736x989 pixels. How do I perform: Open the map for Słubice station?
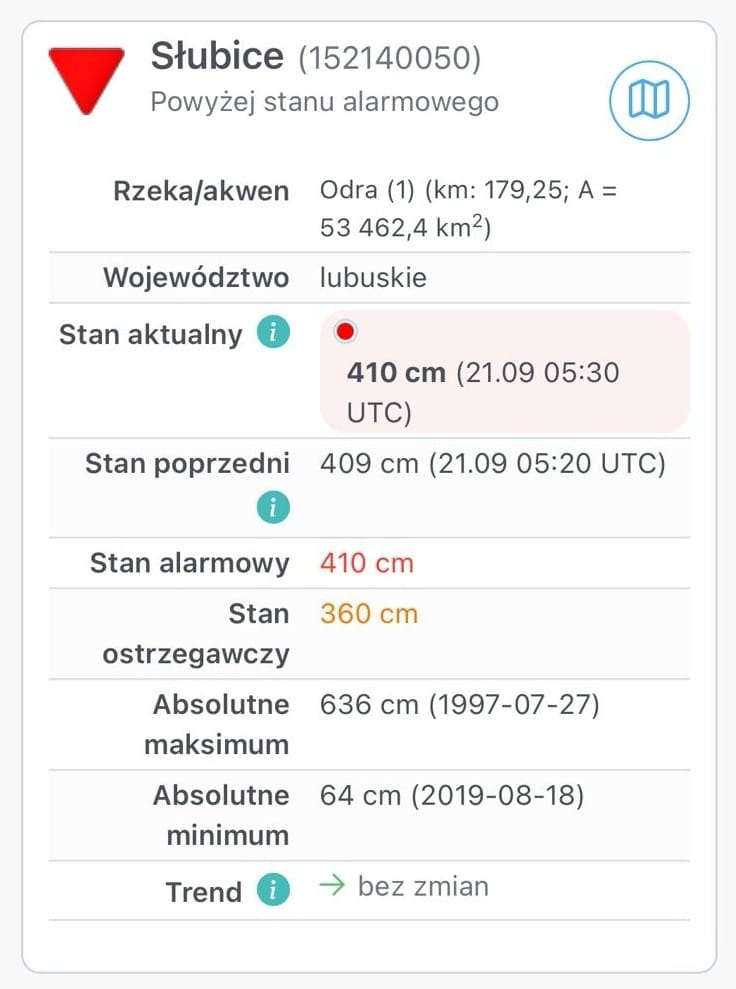pyautogui.click(x=650, y=99)
